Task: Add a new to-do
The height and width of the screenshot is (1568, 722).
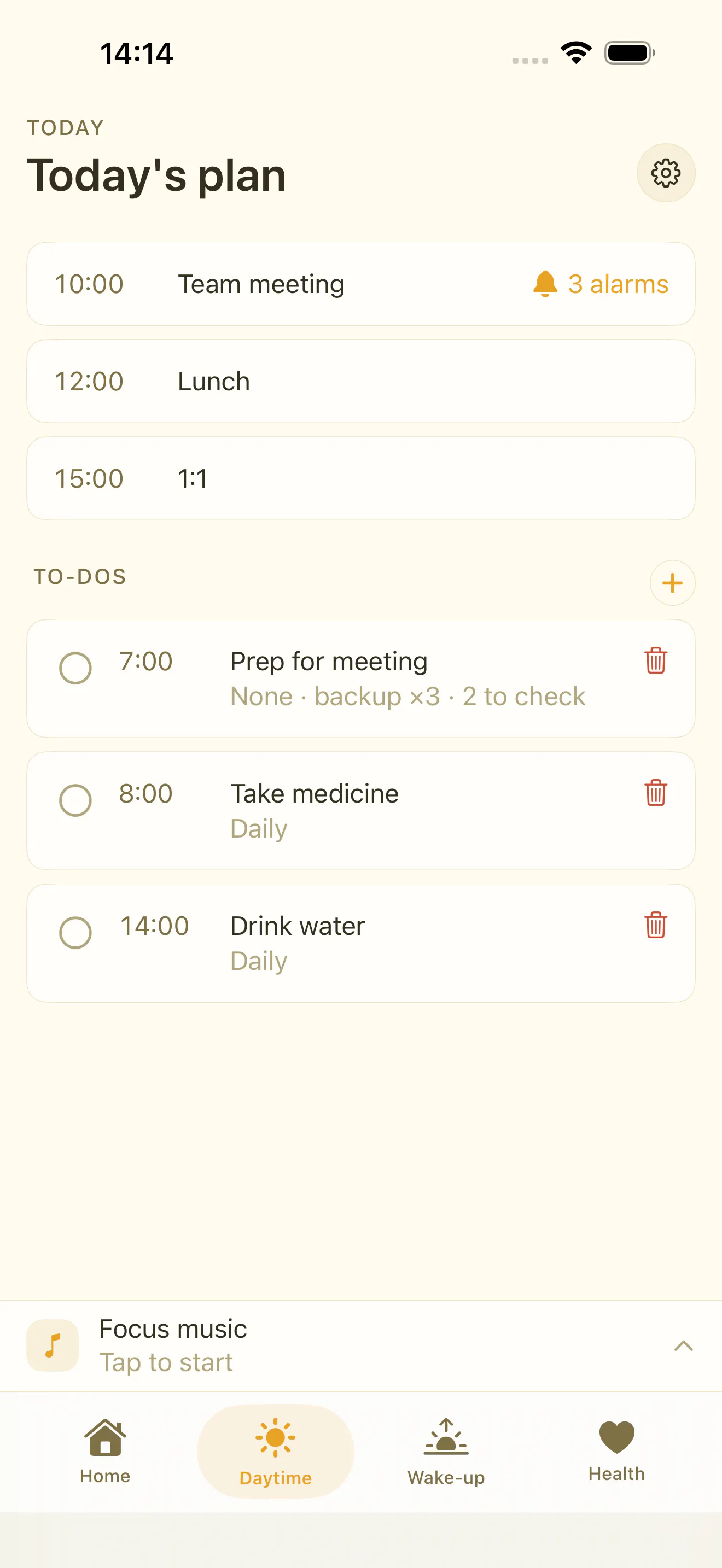Action: pyautogui.click(x=672, y=582)
